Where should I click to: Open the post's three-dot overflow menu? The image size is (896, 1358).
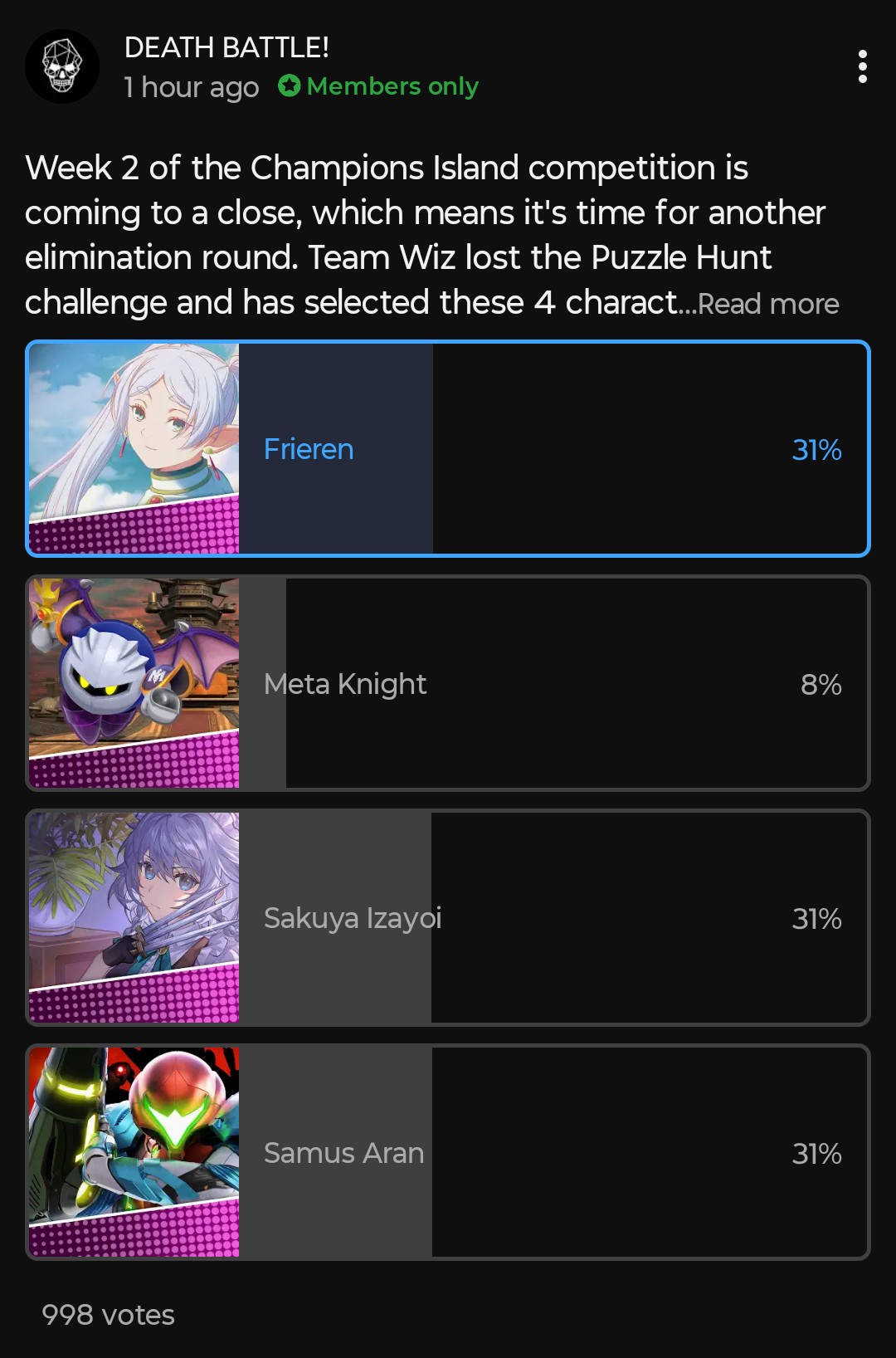pos(862,66)
